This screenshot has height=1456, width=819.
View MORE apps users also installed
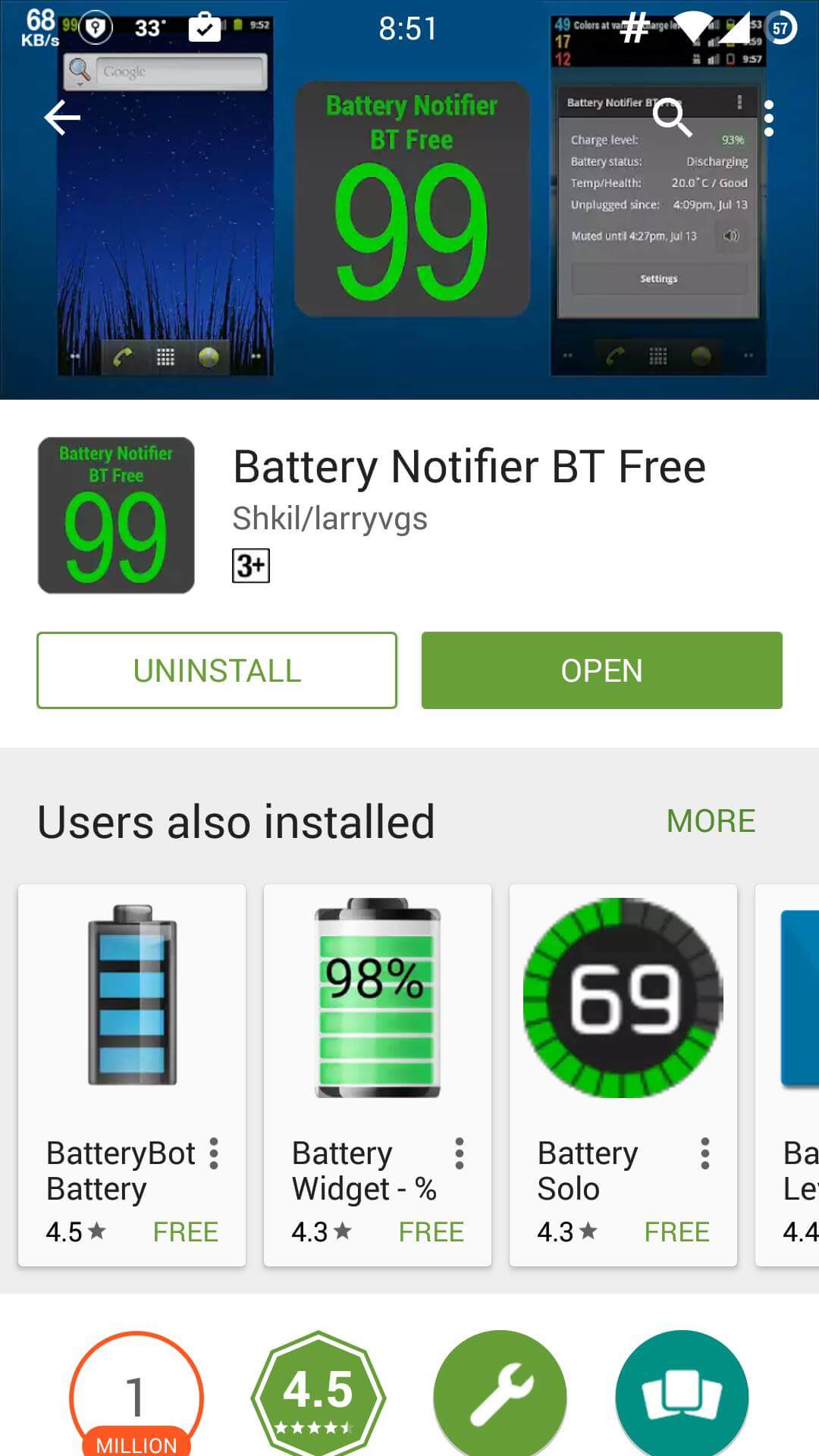(711, 821)
